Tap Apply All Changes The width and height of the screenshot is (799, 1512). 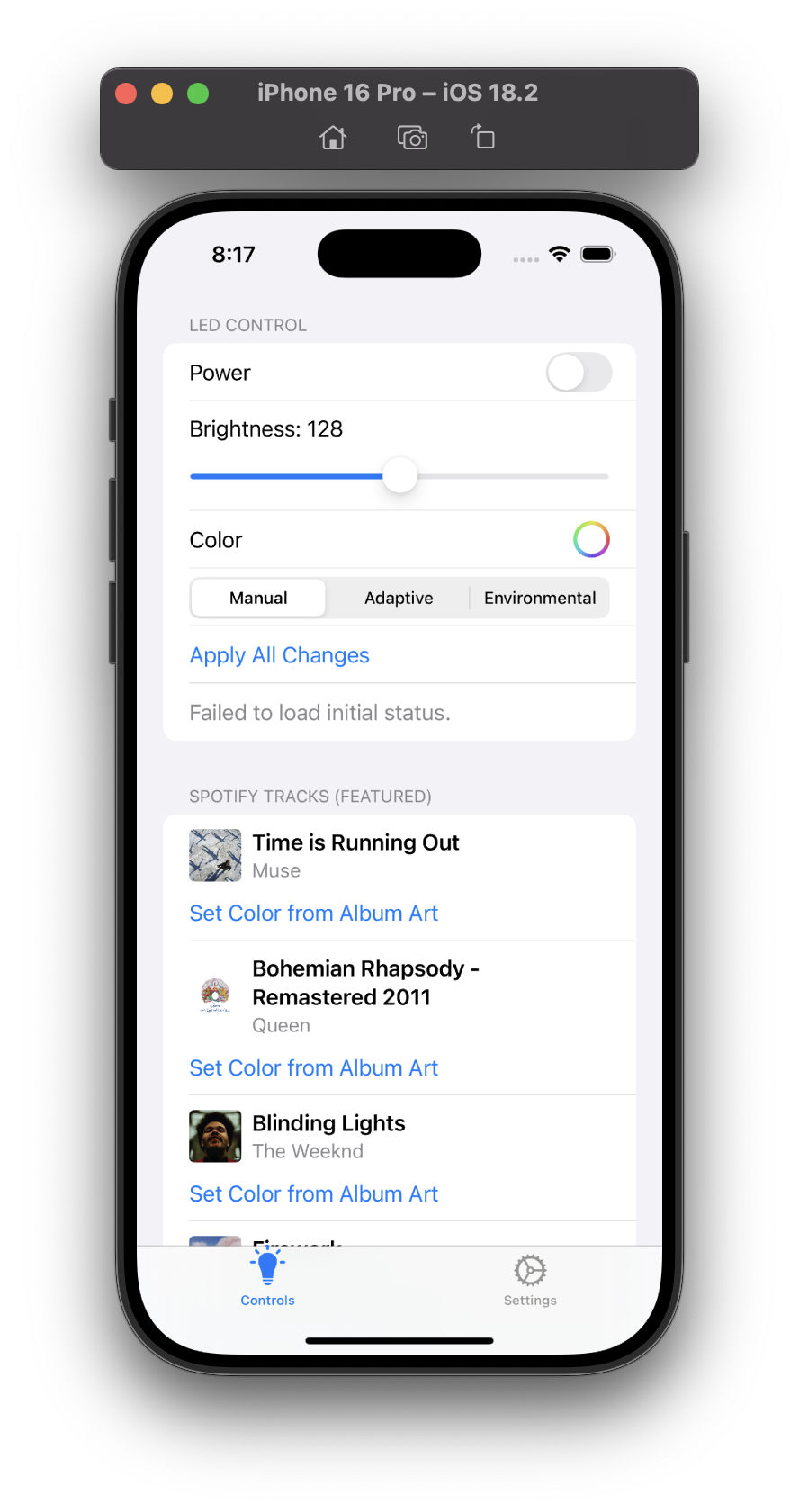point(280,655)
